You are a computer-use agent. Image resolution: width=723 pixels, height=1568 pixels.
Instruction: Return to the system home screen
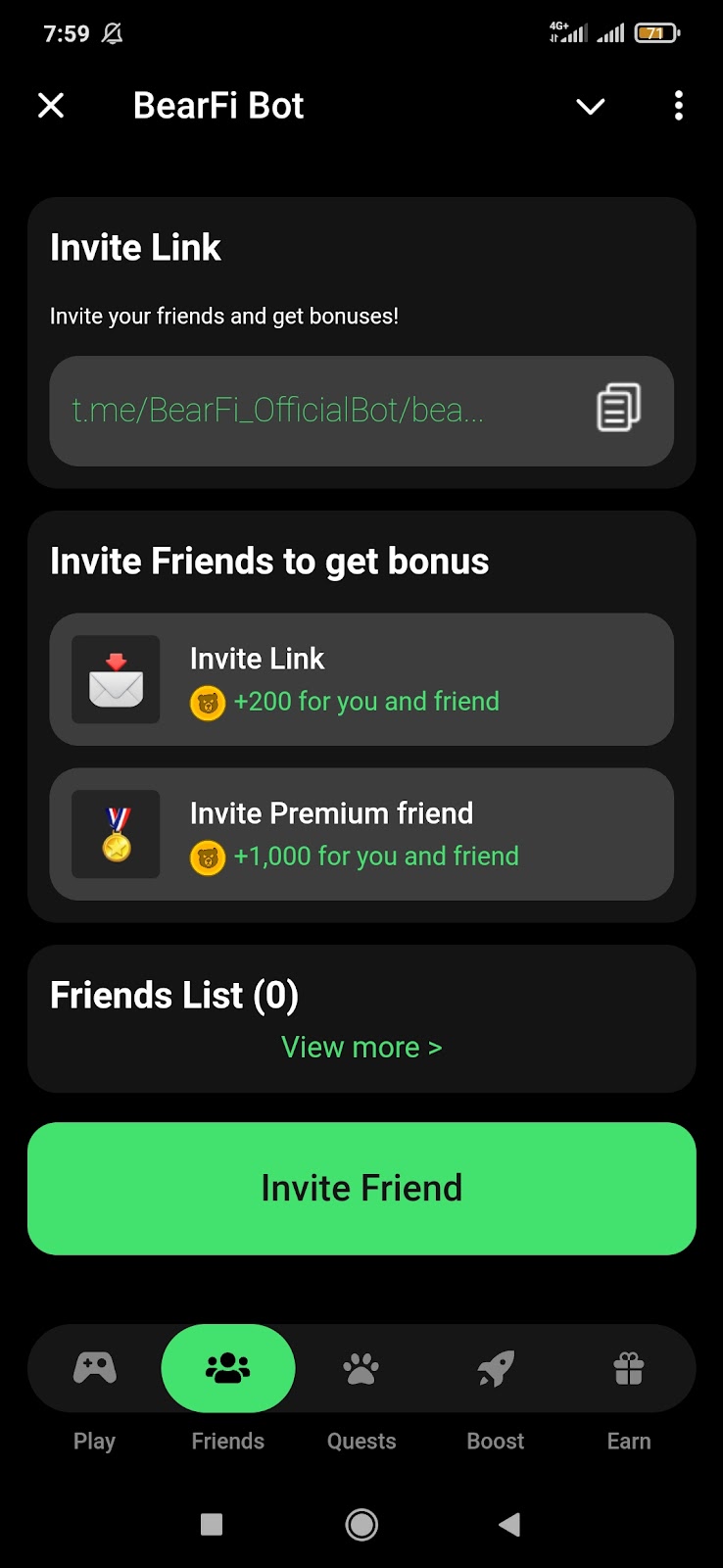tap(361, 1524)
